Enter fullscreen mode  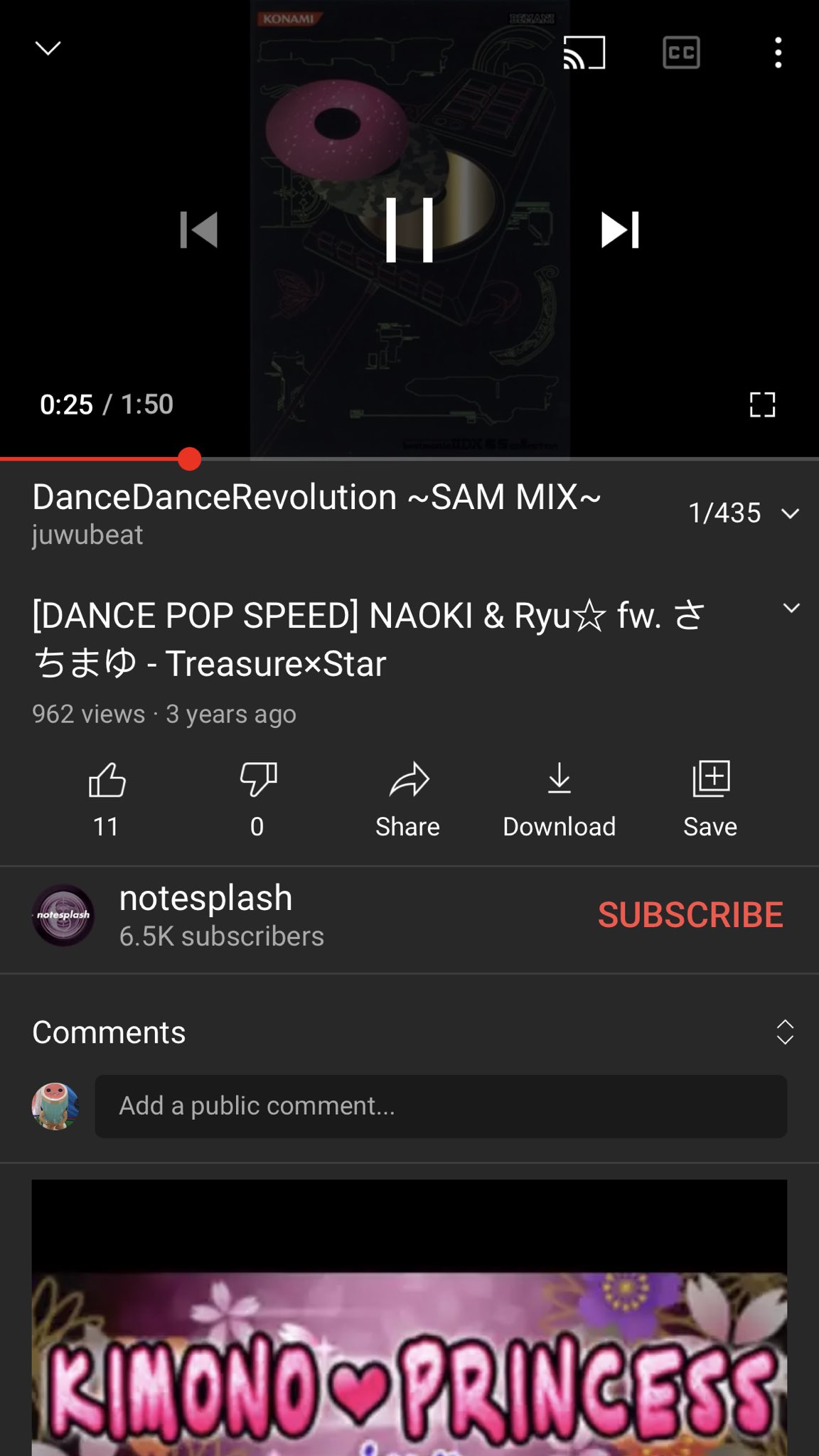(x=762, y=405)
